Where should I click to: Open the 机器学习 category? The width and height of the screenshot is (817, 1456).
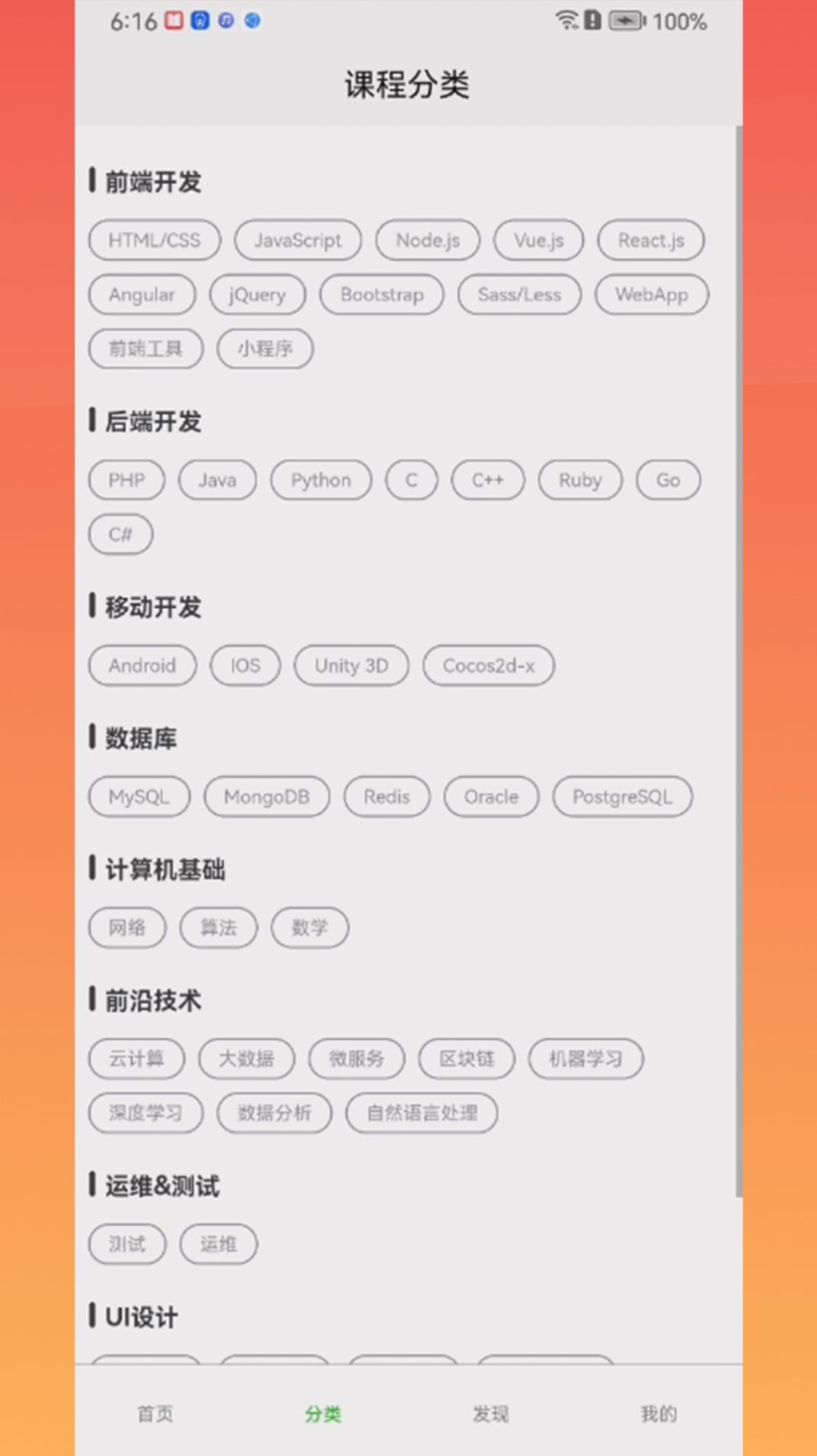pyautogui.click(x=586, y=1059)
